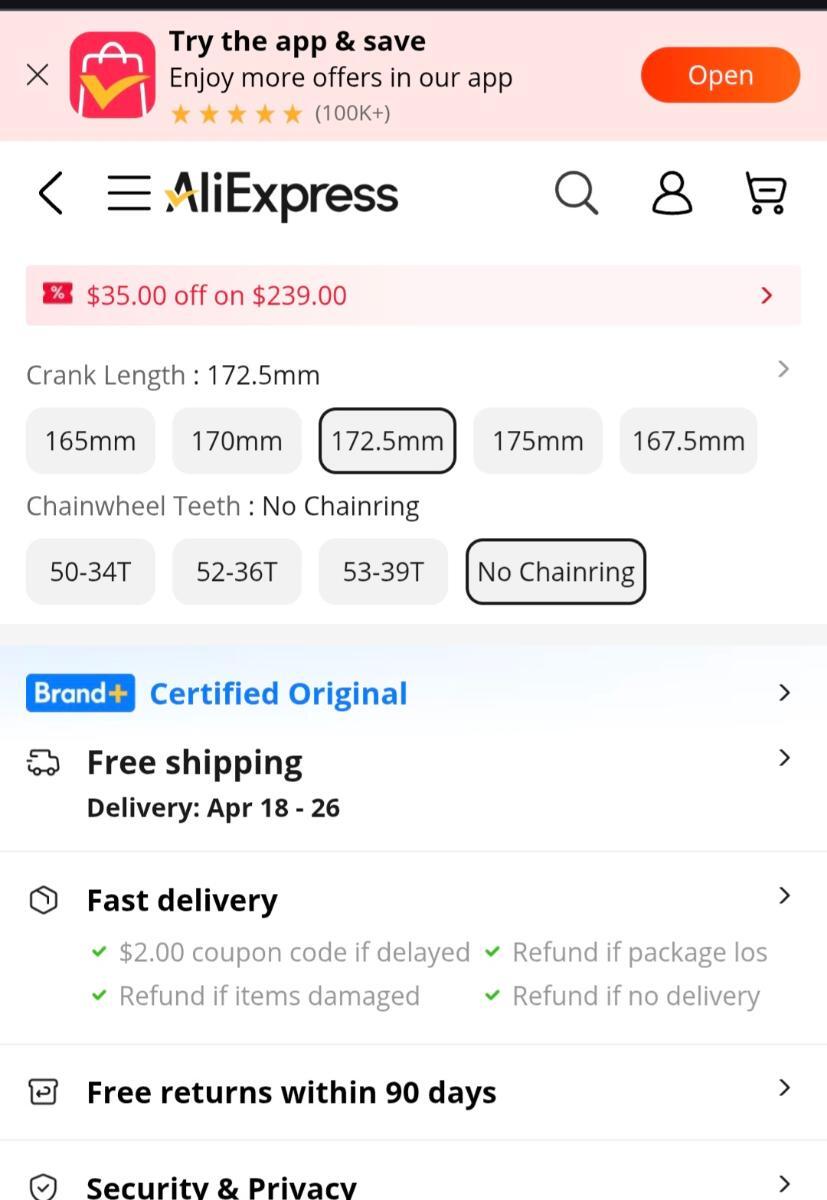The width and height of the screenshot is (827, 1200).
Task: Select the 52-36T chainring option
Action: point(237,572)
